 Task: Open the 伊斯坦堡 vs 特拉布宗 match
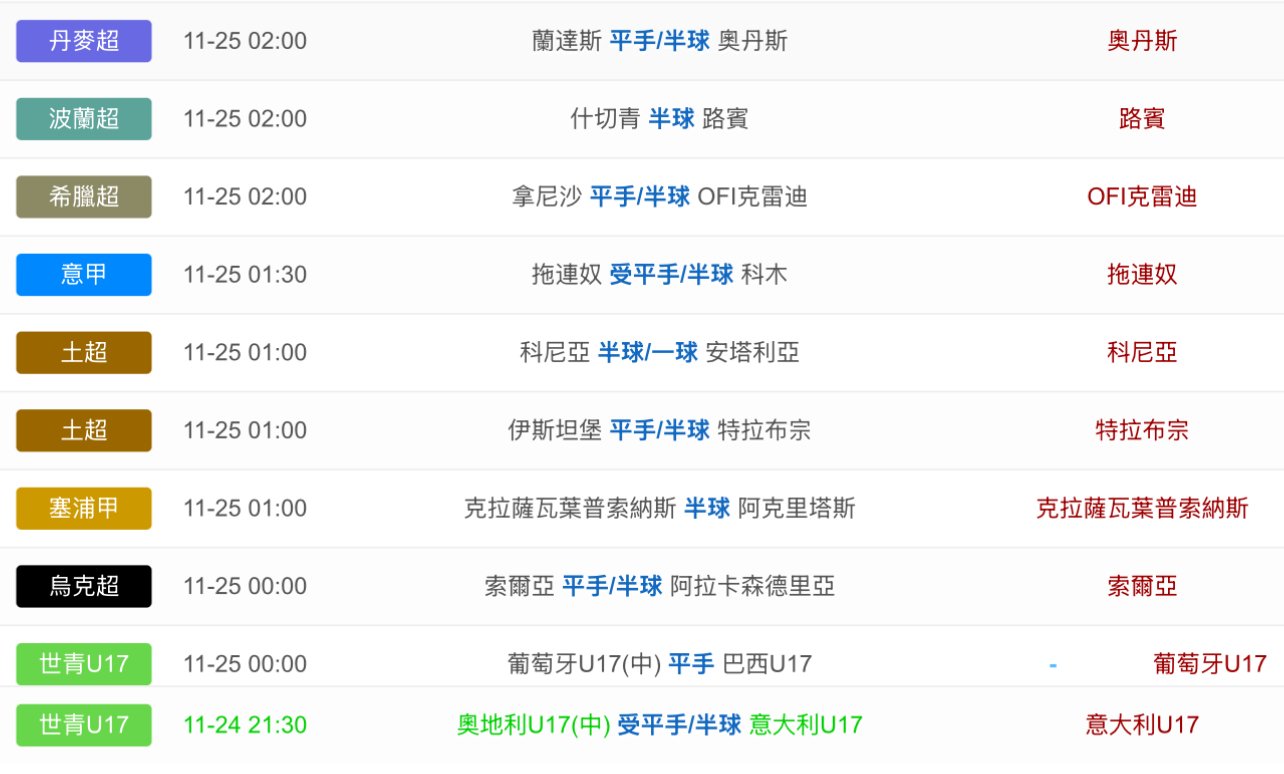659,431
